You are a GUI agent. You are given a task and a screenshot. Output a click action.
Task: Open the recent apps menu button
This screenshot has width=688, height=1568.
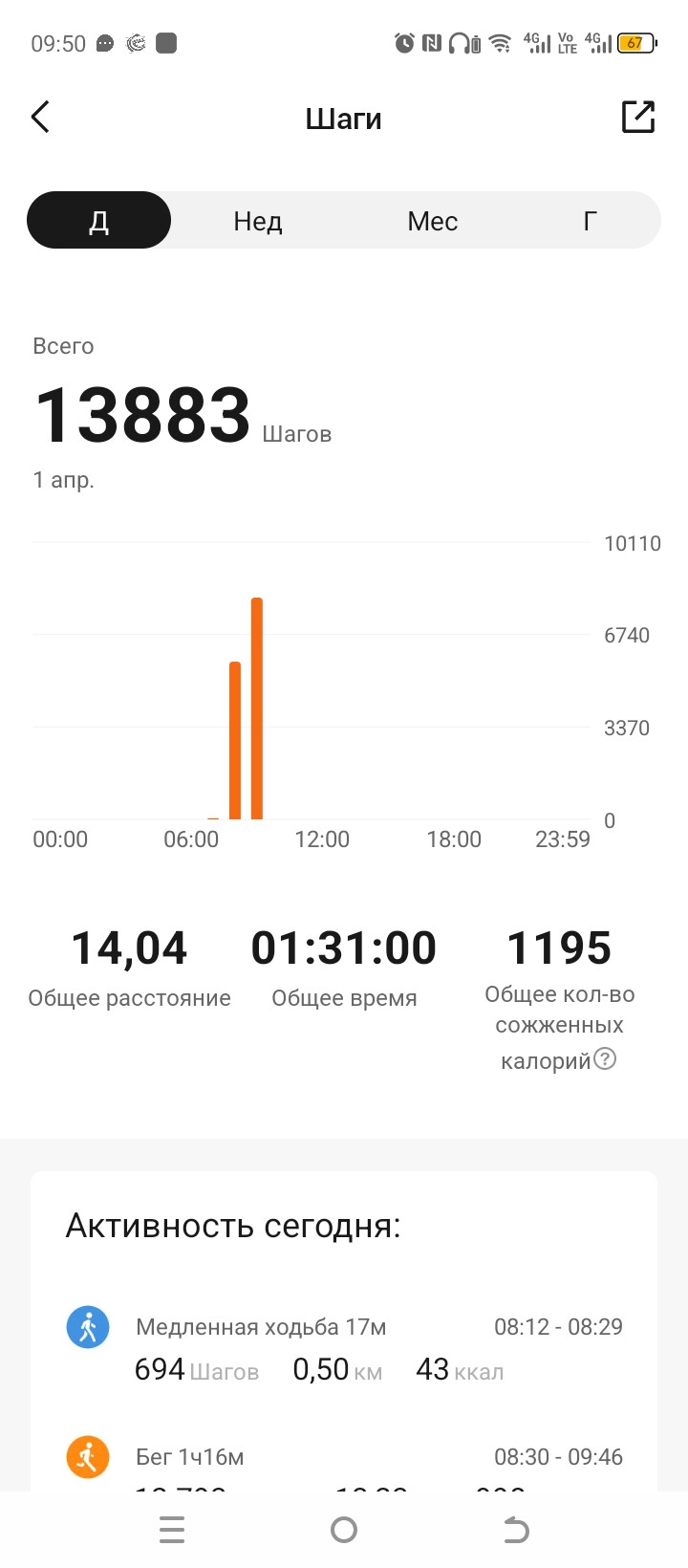172,1530
